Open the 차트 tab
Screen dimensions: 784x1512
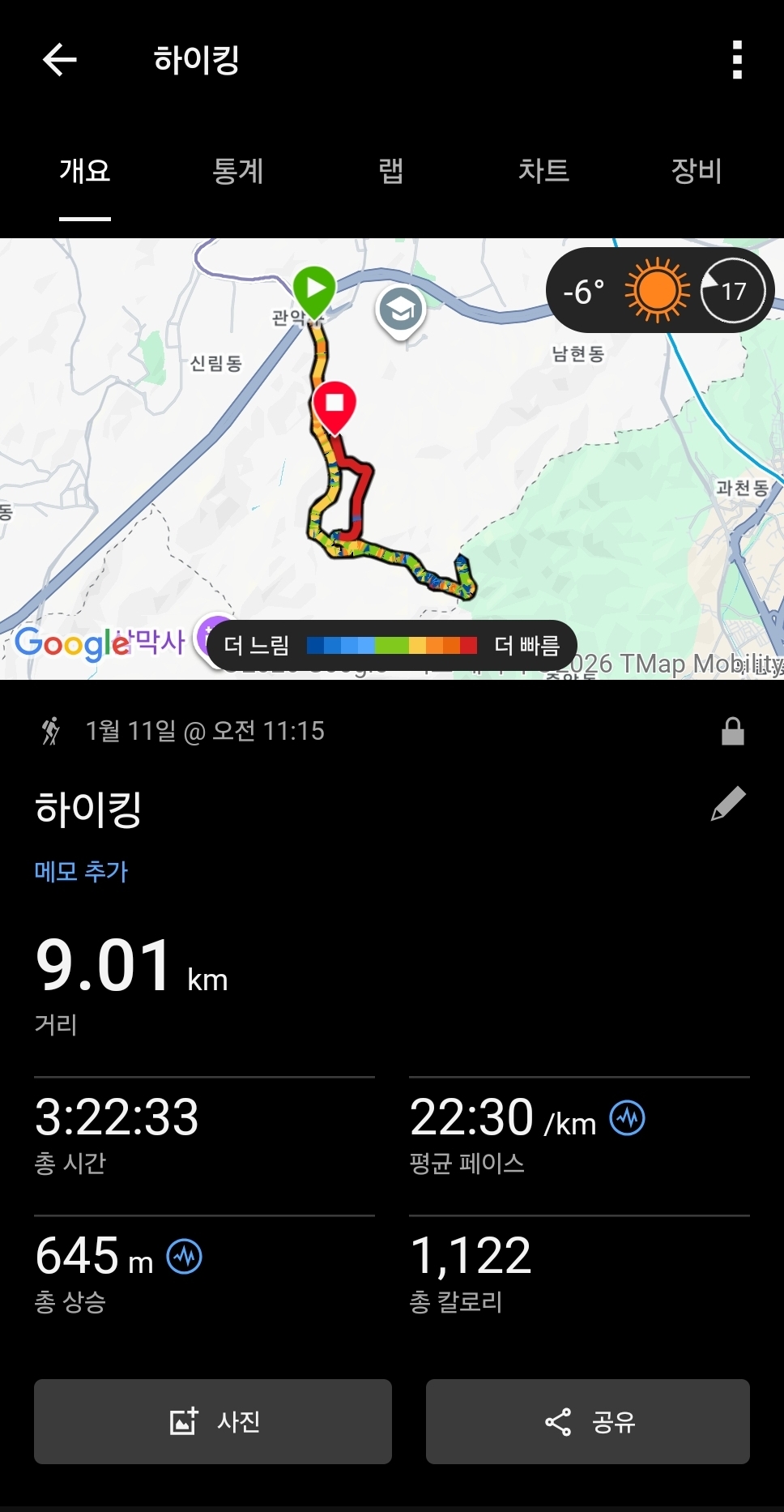point(543,172)
